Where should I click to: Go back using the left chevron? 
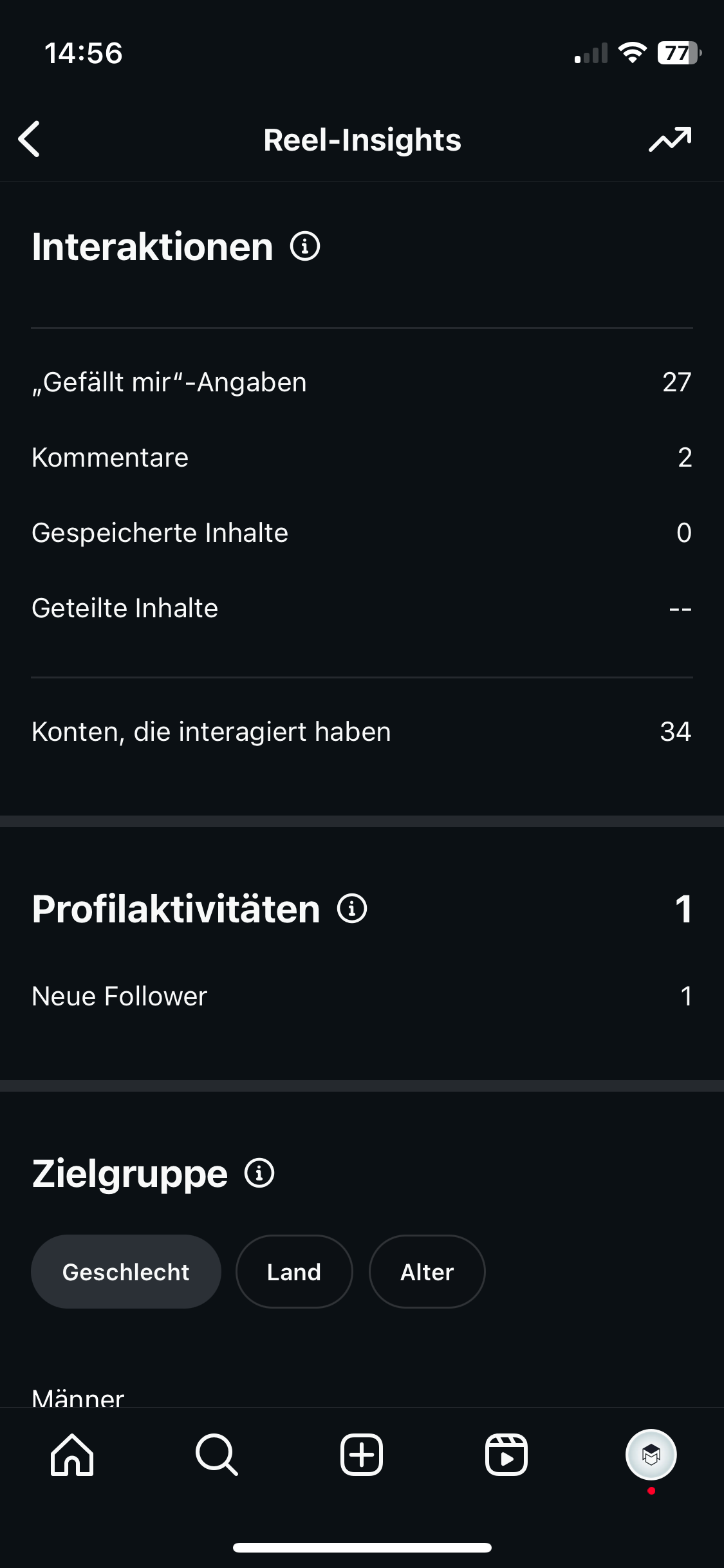29,138
